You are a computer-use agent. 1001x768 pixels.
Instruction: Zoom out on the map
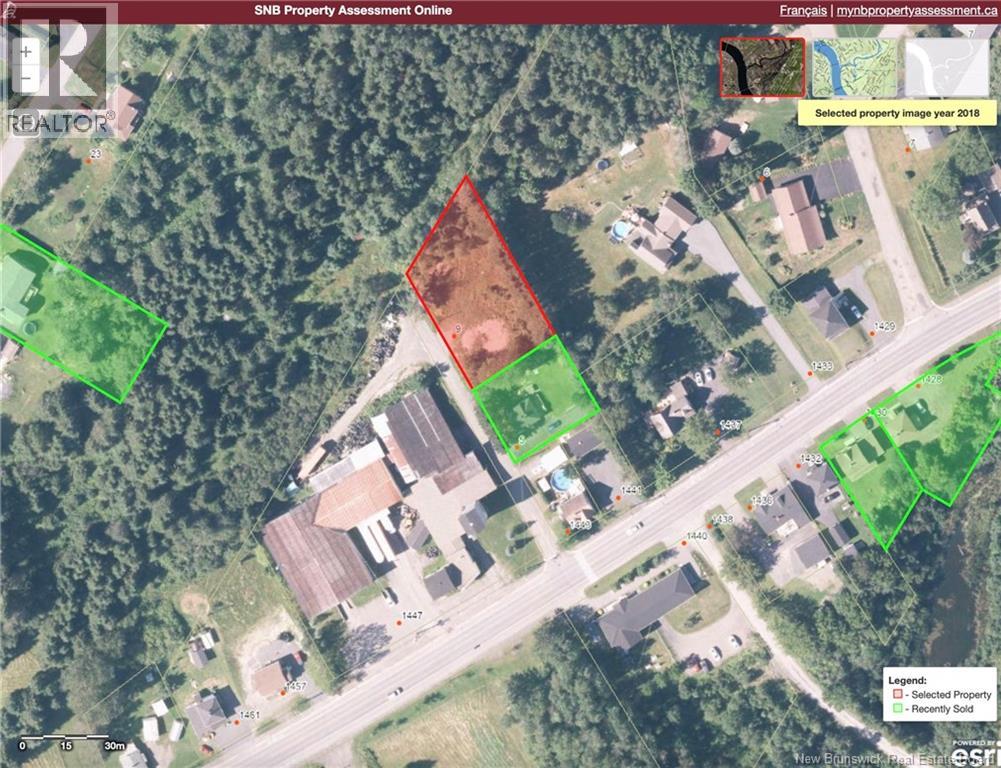tap(26, 78)
